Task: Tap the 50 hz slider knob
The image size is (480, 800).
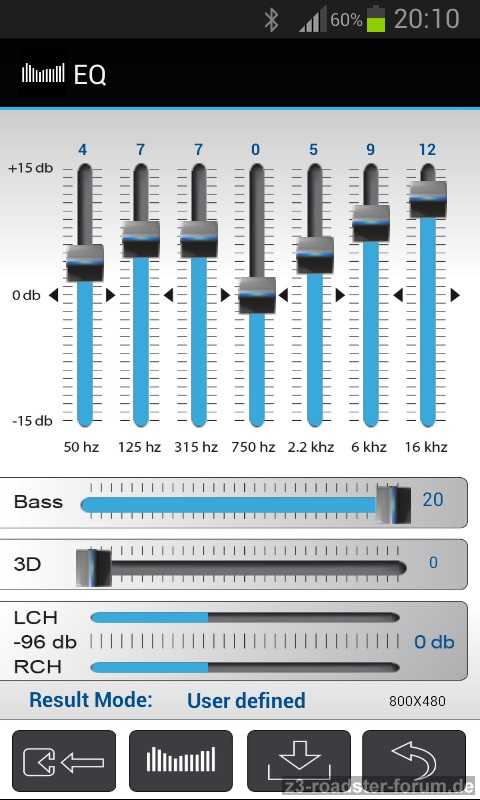Action: point(85,263)
